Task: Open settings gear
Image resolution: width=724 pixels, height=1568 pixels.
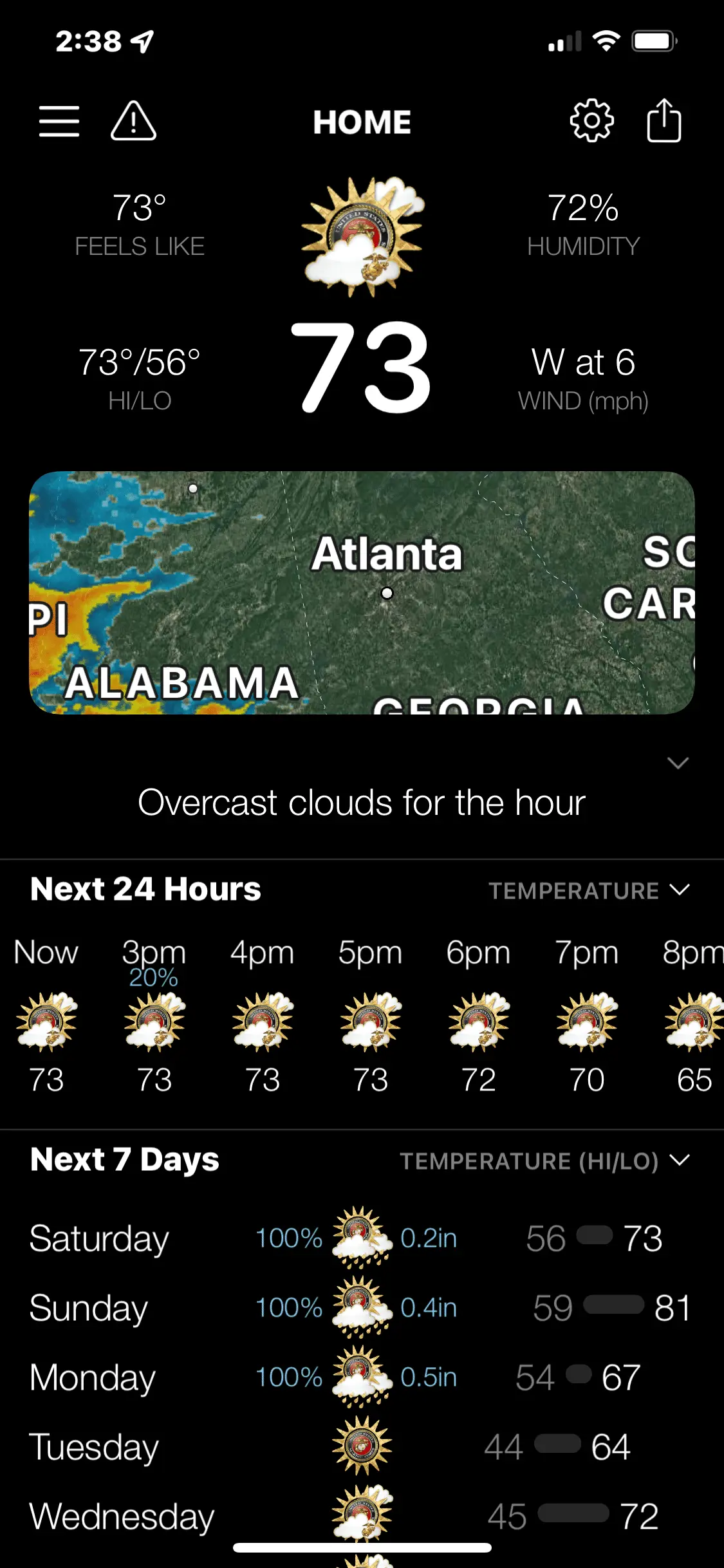Action: 591,121
